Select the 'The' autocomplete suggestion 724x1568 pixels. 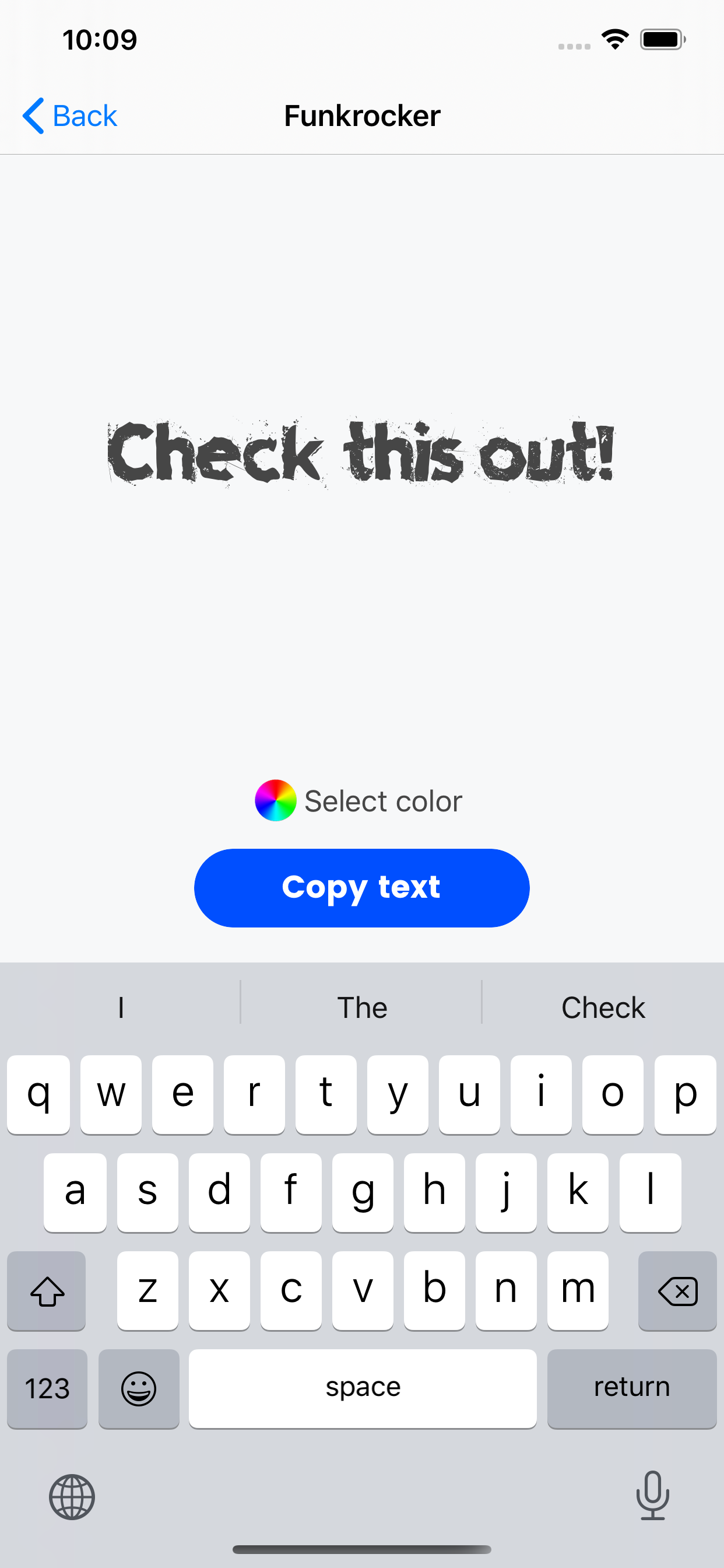pyautogui.click(x=362, y=1007)
